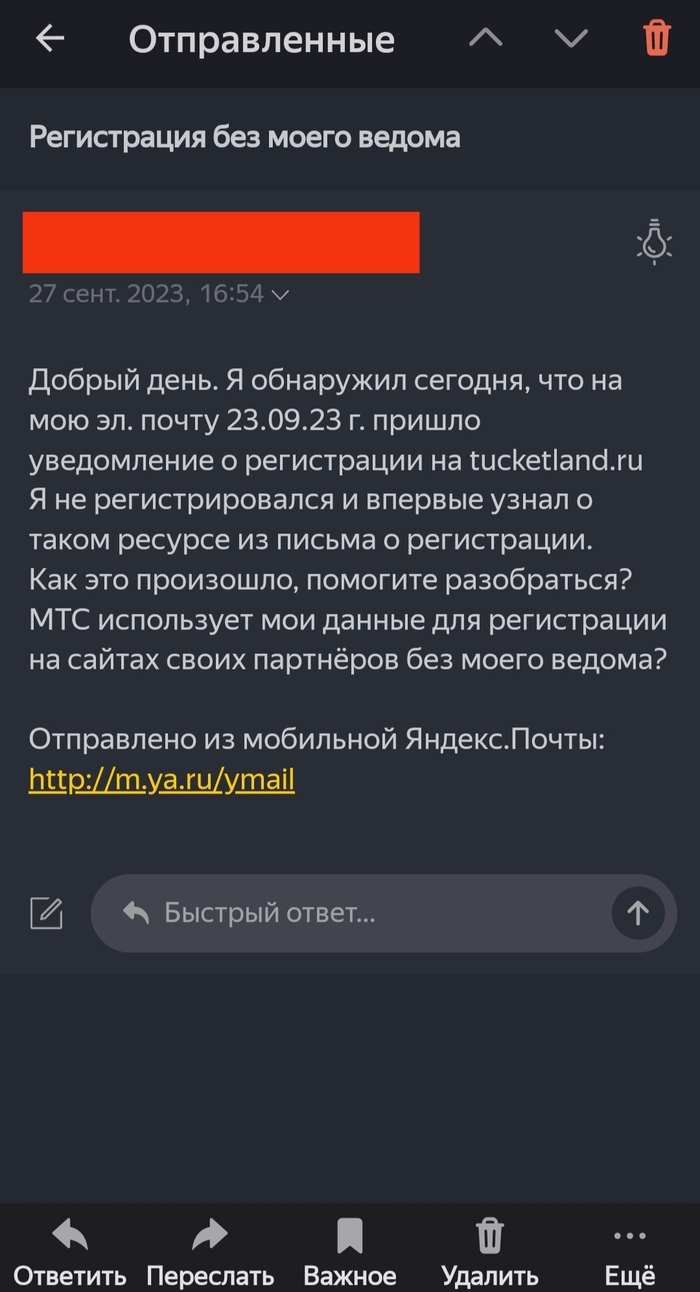Open the full compose editor icon
Screen dimensions: 700x1292
pos(47,913)
